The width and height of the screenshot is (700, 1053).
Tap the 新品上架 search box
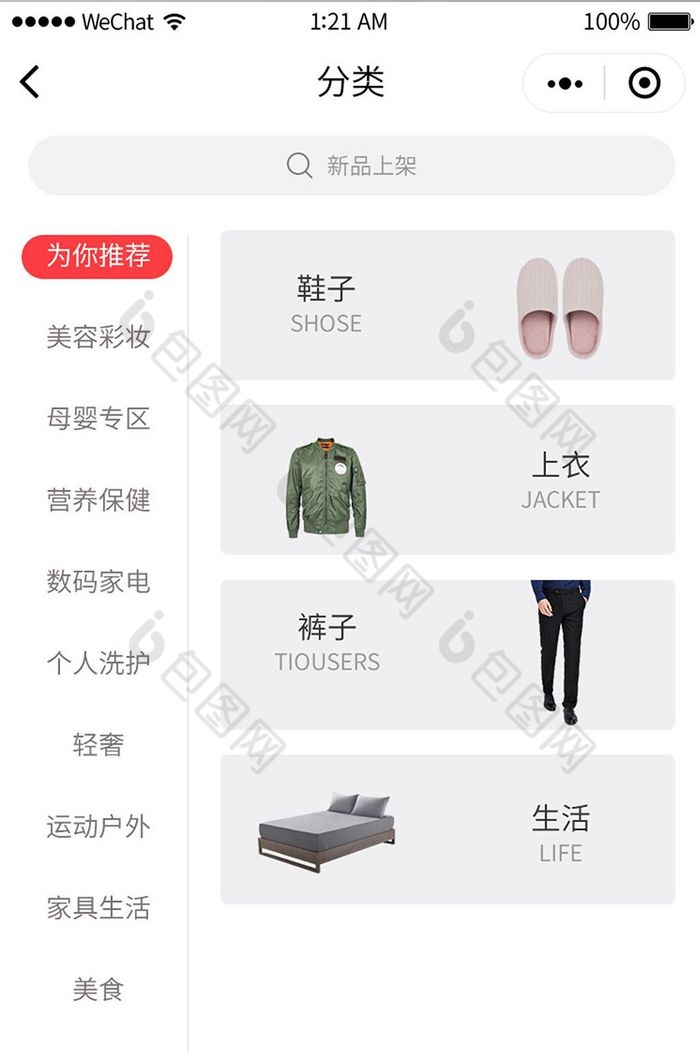point(351,166)
